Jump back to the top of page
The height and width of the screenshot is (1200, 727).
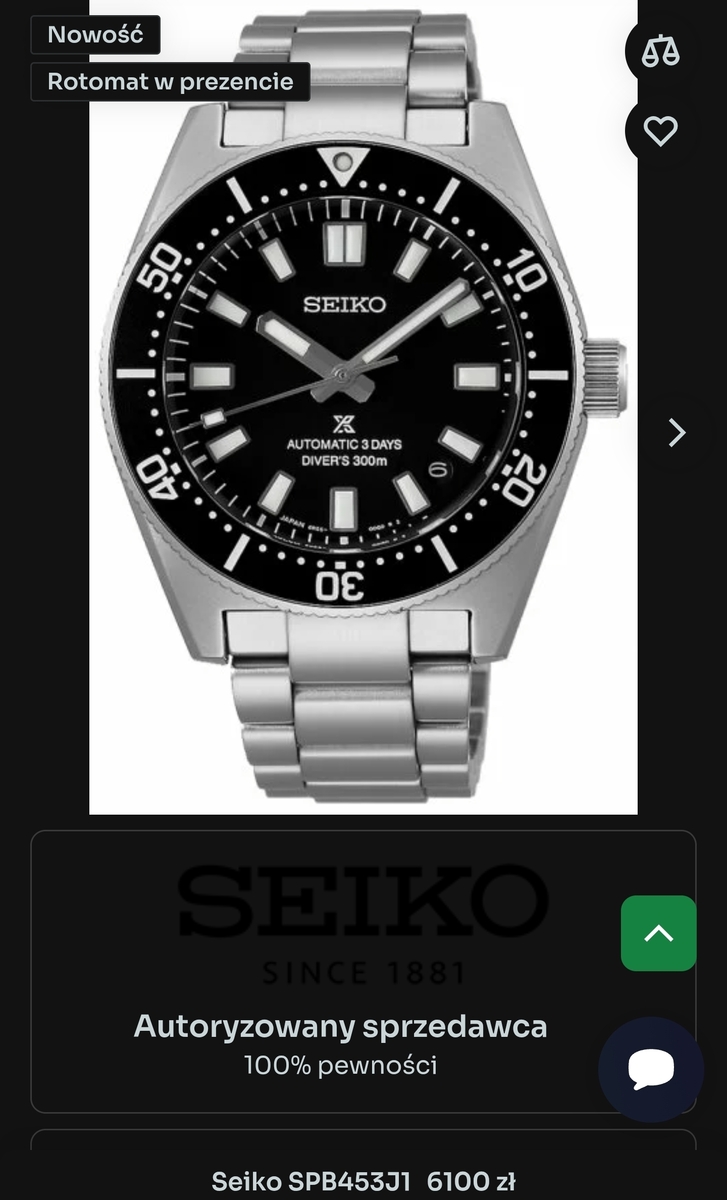[x=658, y=933]
